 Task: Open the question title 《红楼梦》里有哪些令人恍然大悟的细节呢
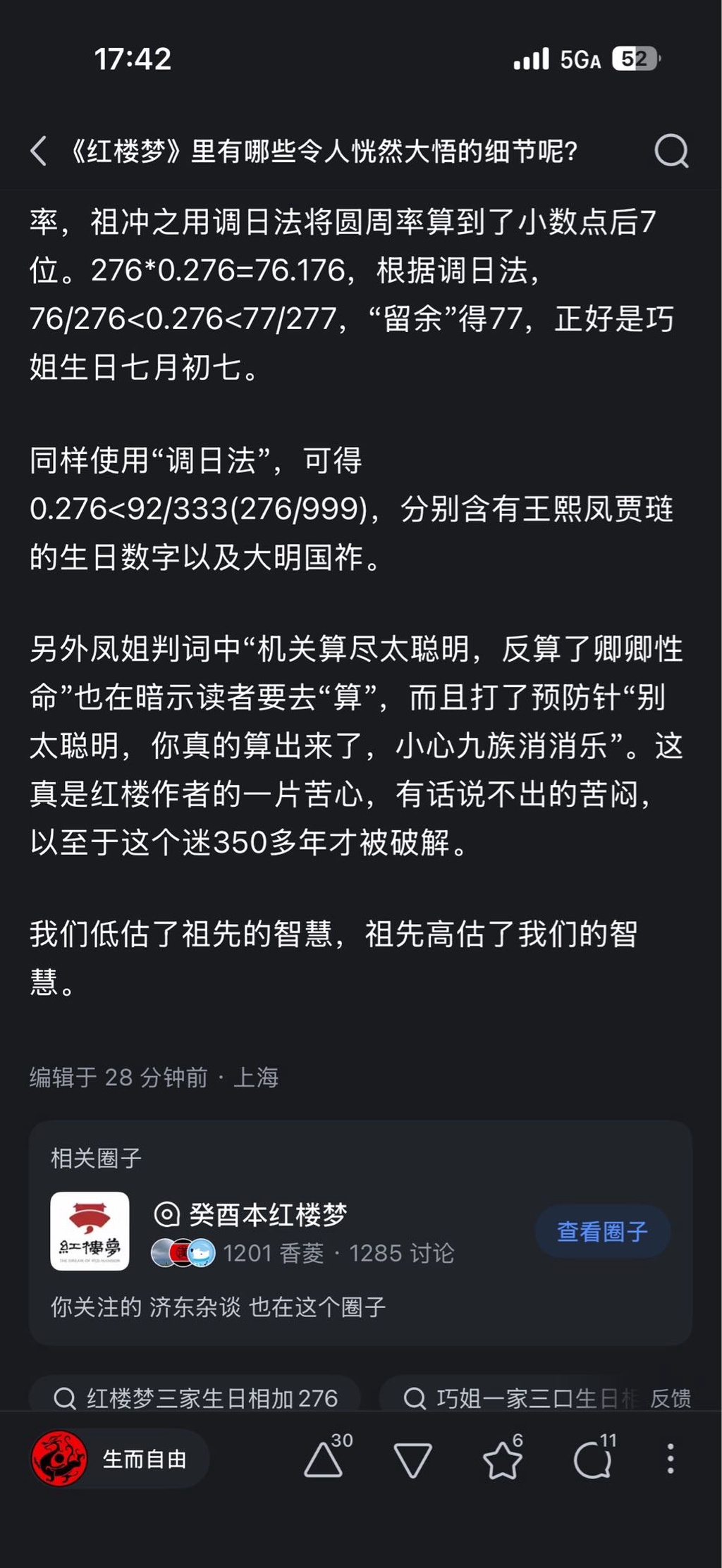[324, 151]
